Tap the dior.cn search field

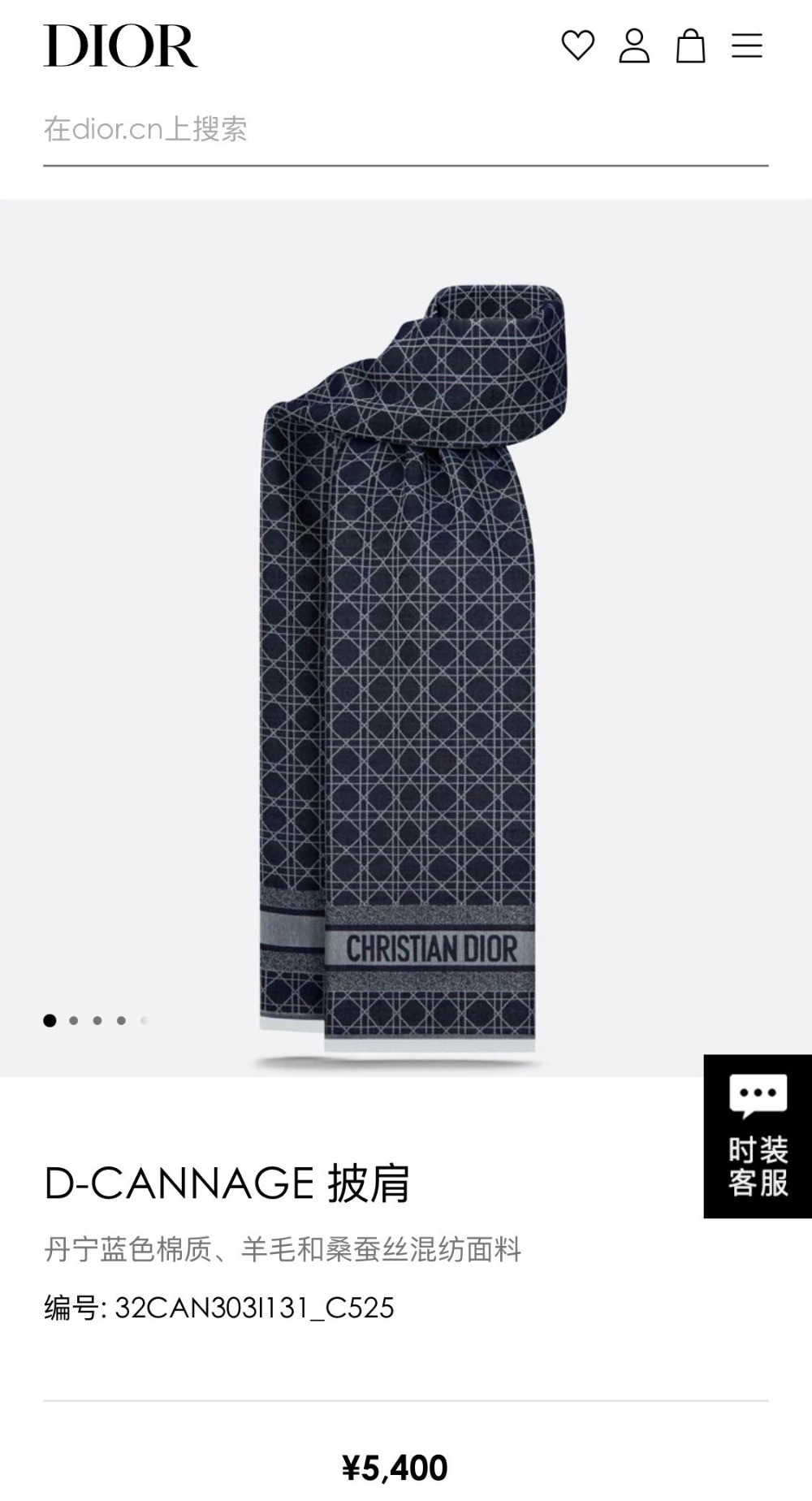[404, 130]
